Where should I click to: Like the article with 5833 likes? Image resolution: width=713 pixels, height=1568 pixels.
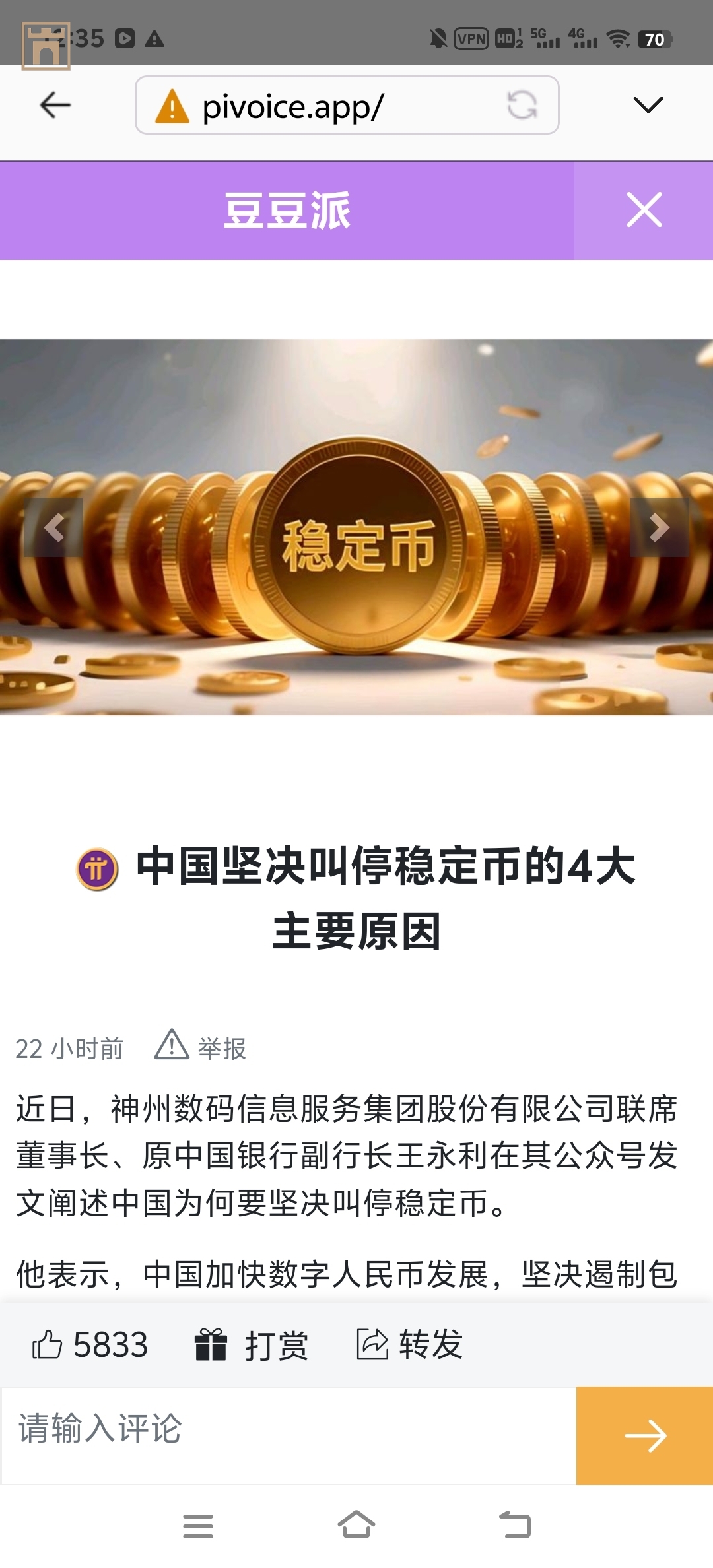(90, 1344)
